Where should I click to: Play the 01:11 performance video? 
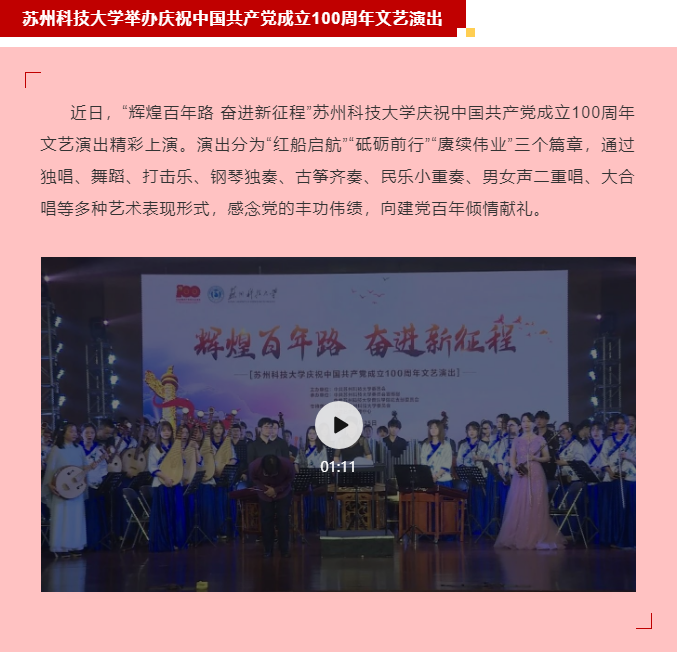pos(338,425)
